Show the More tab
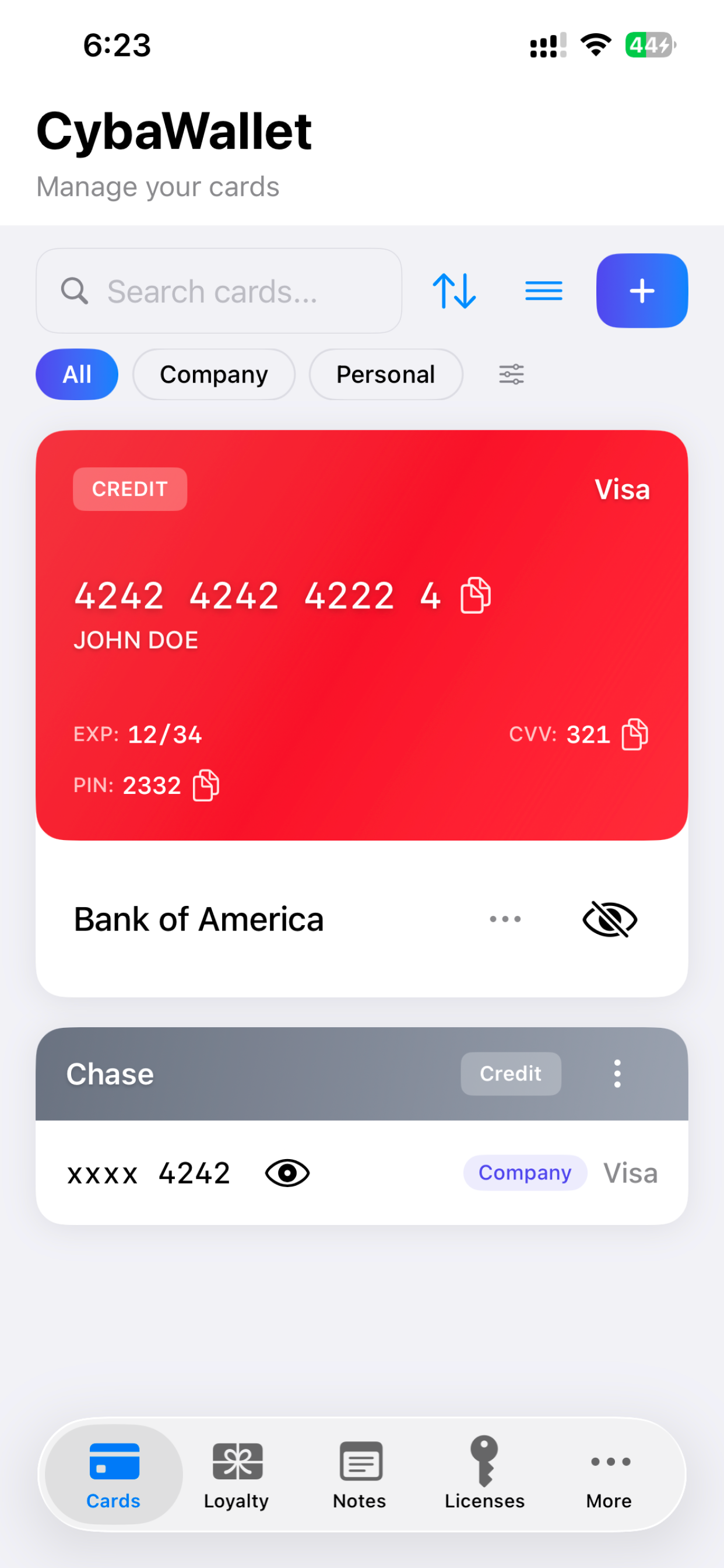The image size is (724, 1568). click(x=609, y=1474)
